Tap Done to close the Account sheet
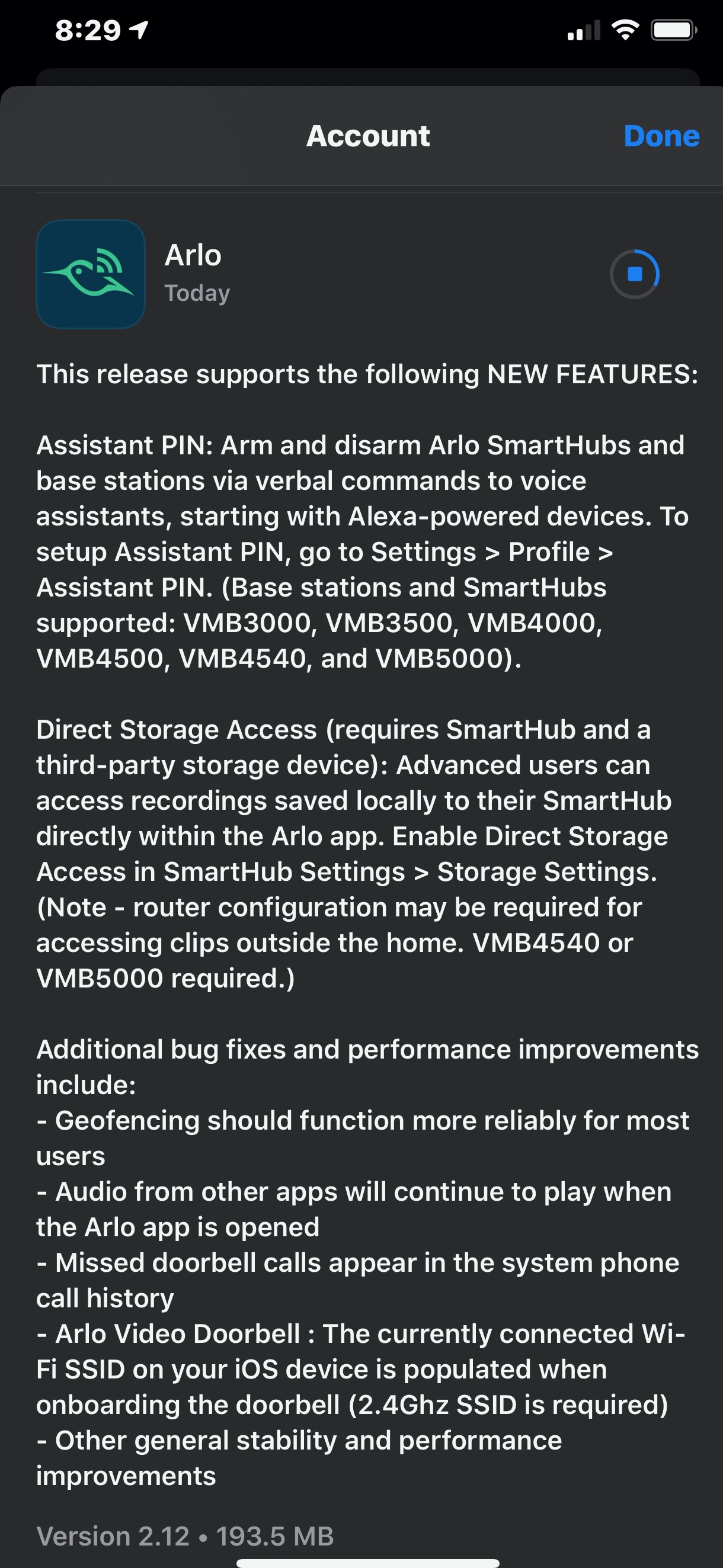 (x=661, y=136)
